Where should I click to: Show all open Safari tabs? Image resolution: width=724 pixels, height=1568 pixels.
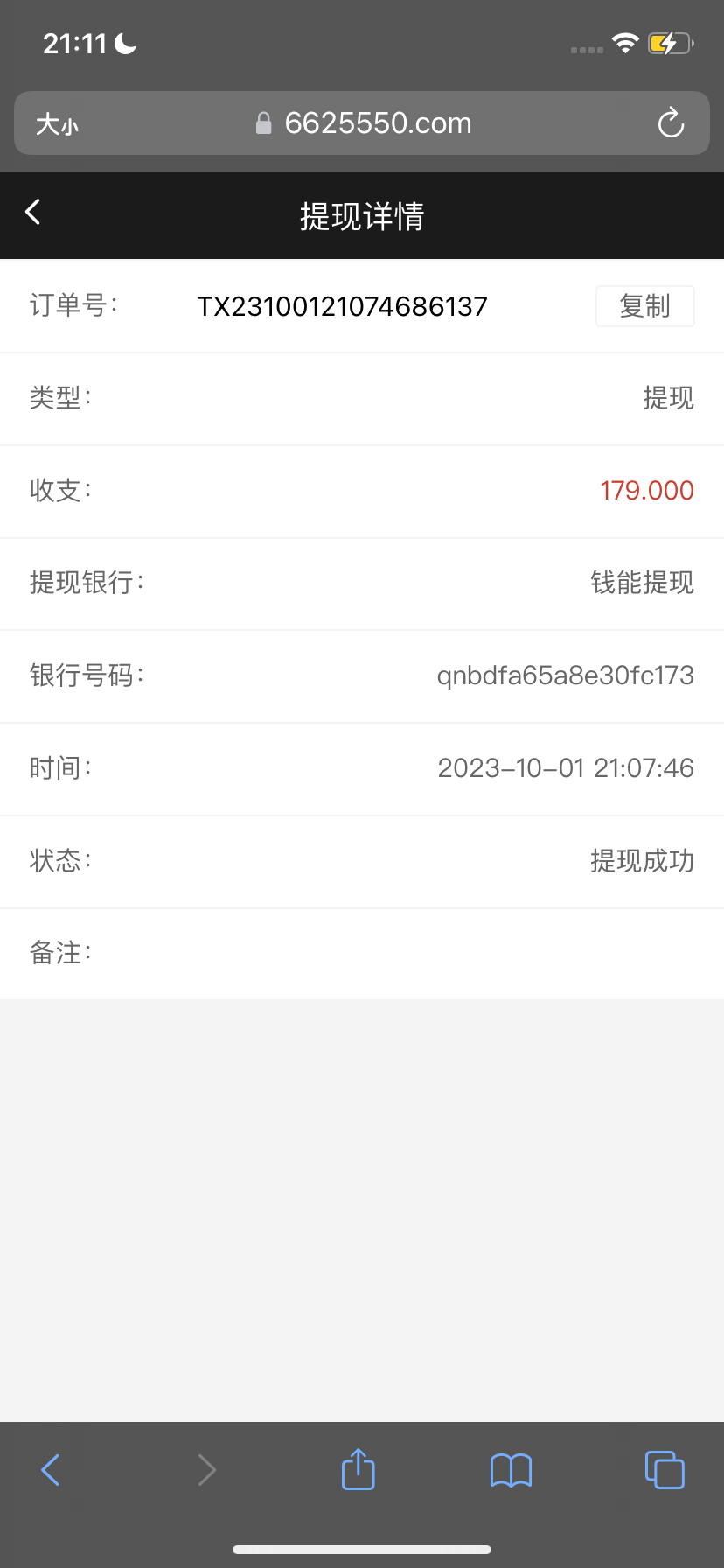tap(665, 1469)
